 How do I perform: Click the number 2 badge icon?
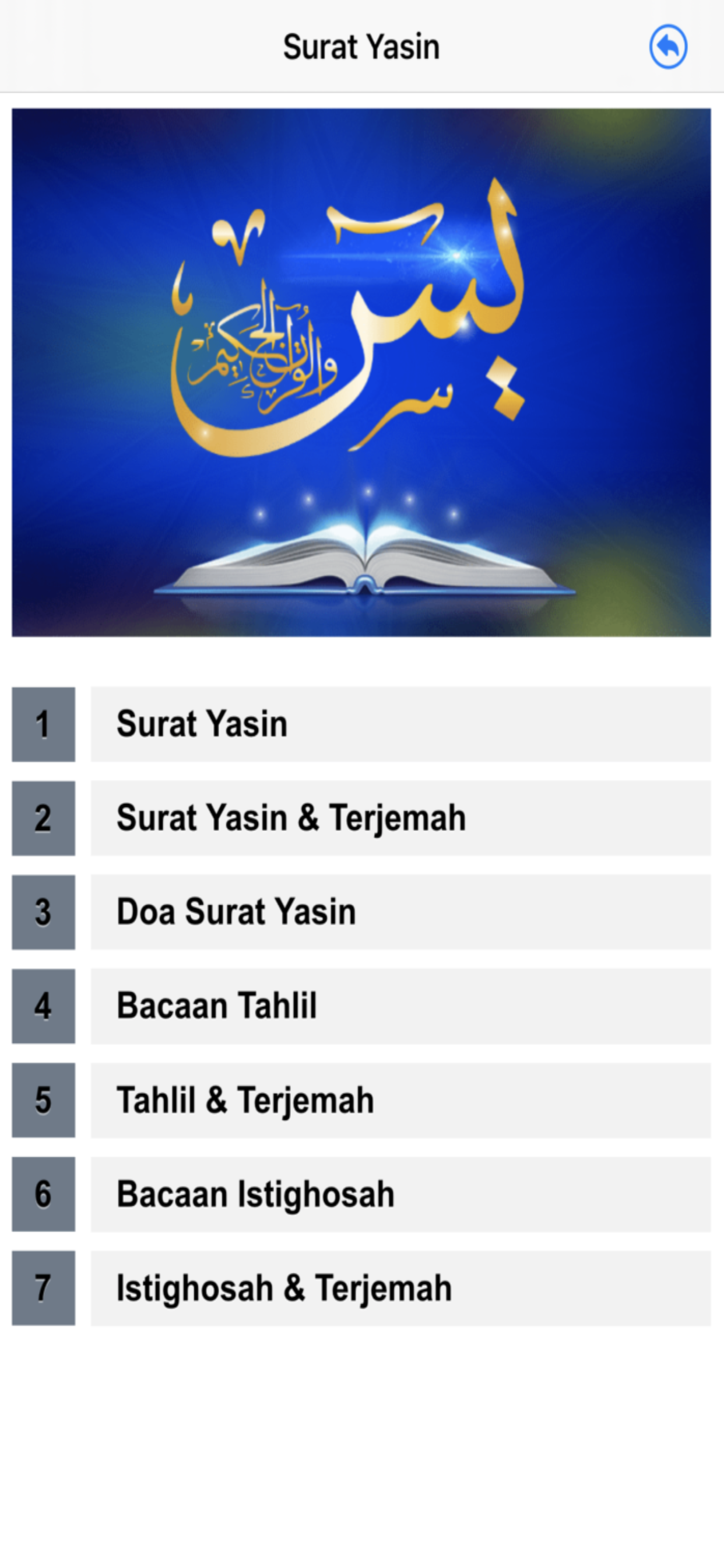point(43,818)
